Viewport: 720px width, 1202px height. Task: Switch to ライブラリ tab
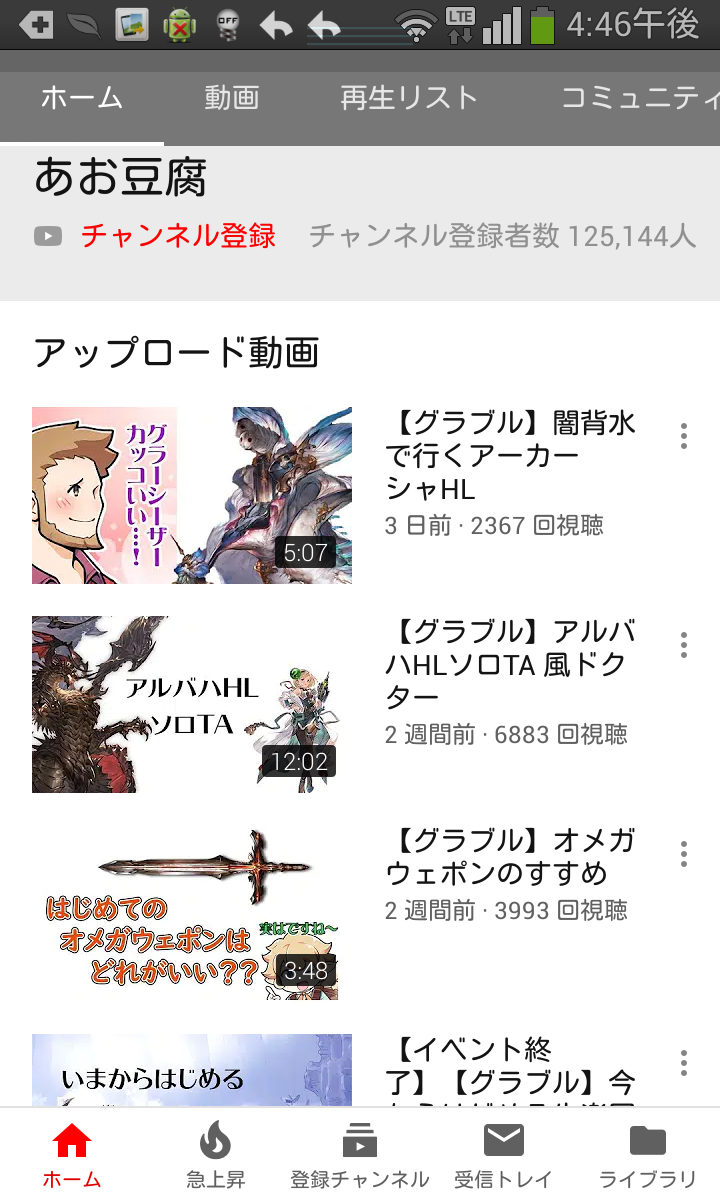pos(647,1155)
